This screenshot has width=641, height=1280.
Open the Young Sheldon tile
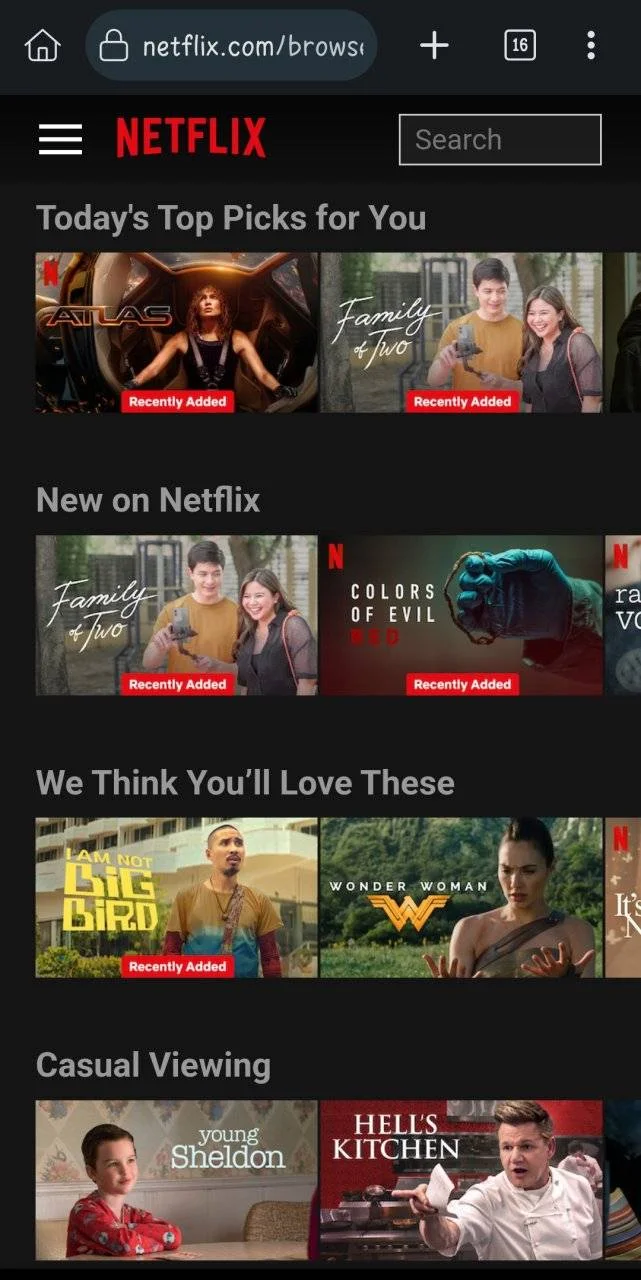(x=177, y=1181)
